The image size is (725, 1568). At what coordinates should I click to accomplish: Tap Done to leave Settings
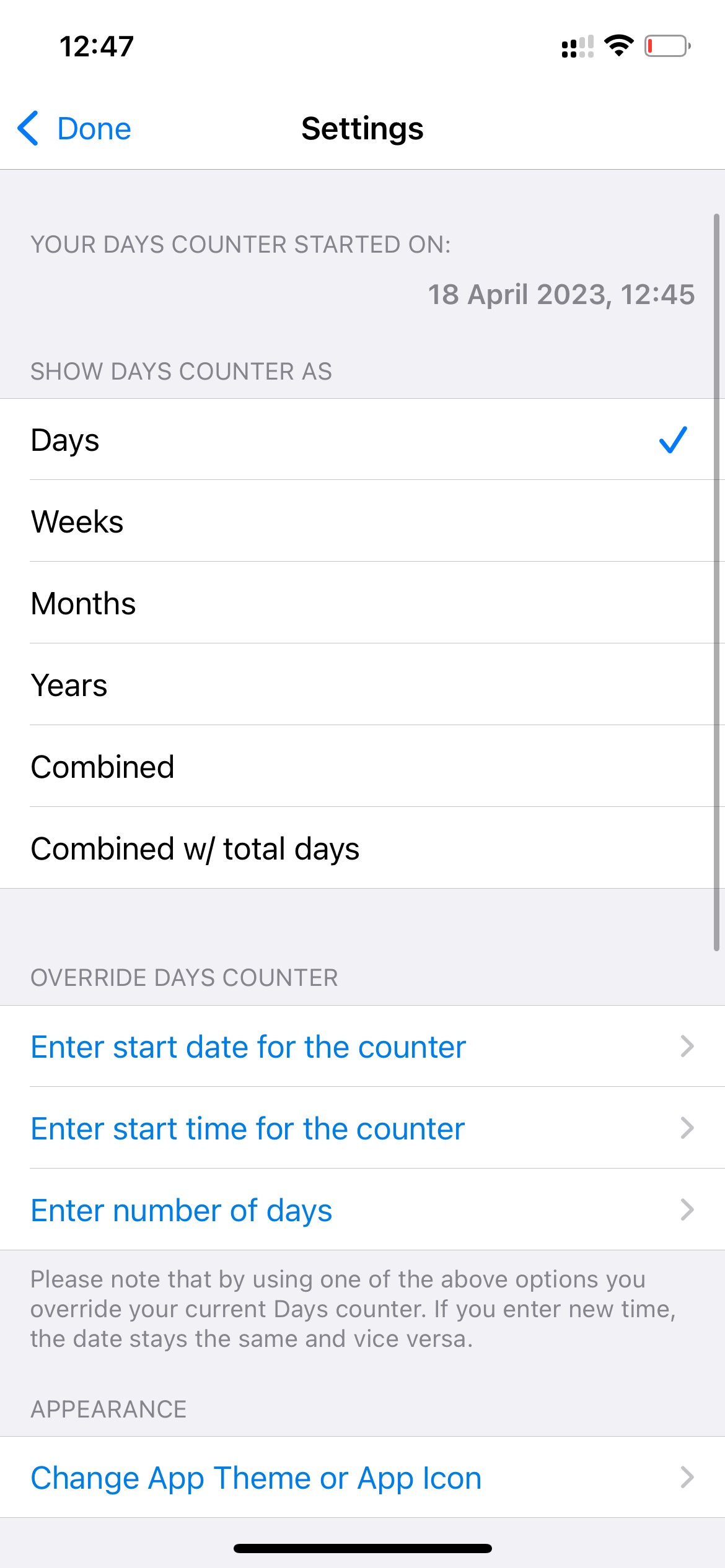tap(74, 129)
